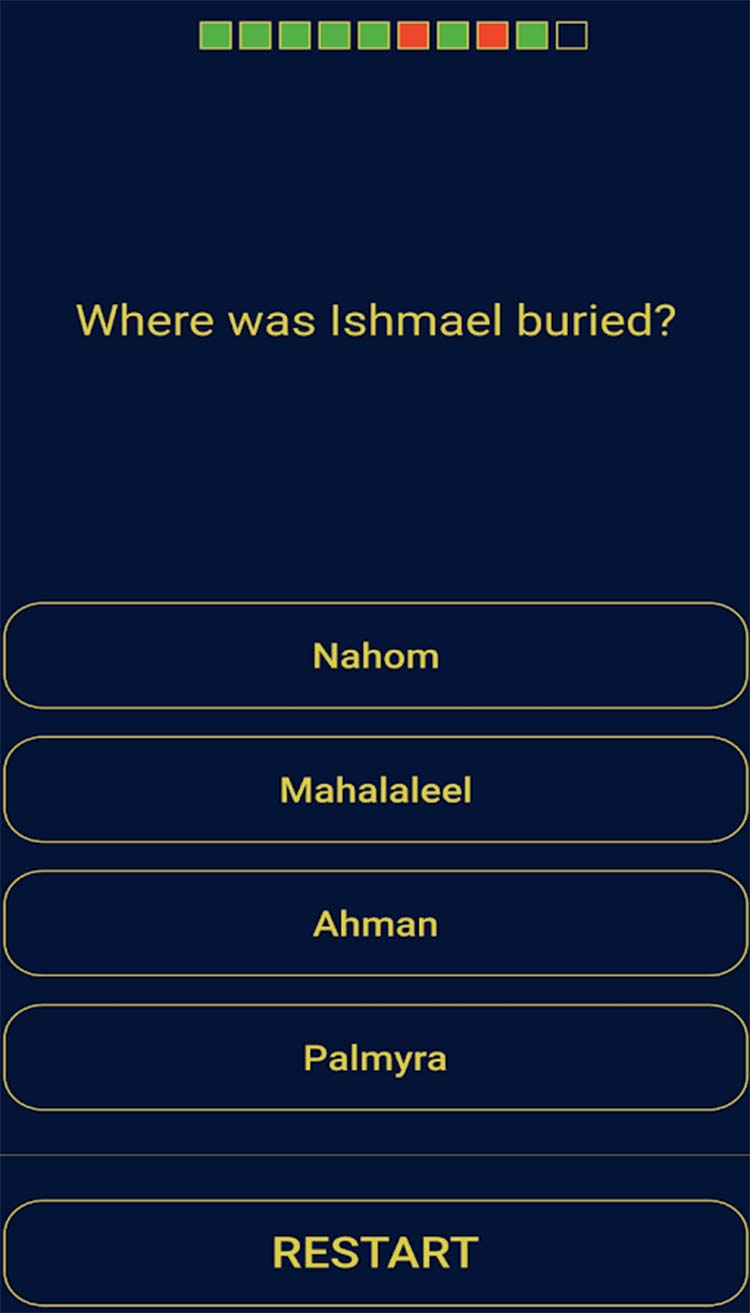750x1313 pixels.
Task: Choose Mahalaleel as the answer
Action: (375, 790)
